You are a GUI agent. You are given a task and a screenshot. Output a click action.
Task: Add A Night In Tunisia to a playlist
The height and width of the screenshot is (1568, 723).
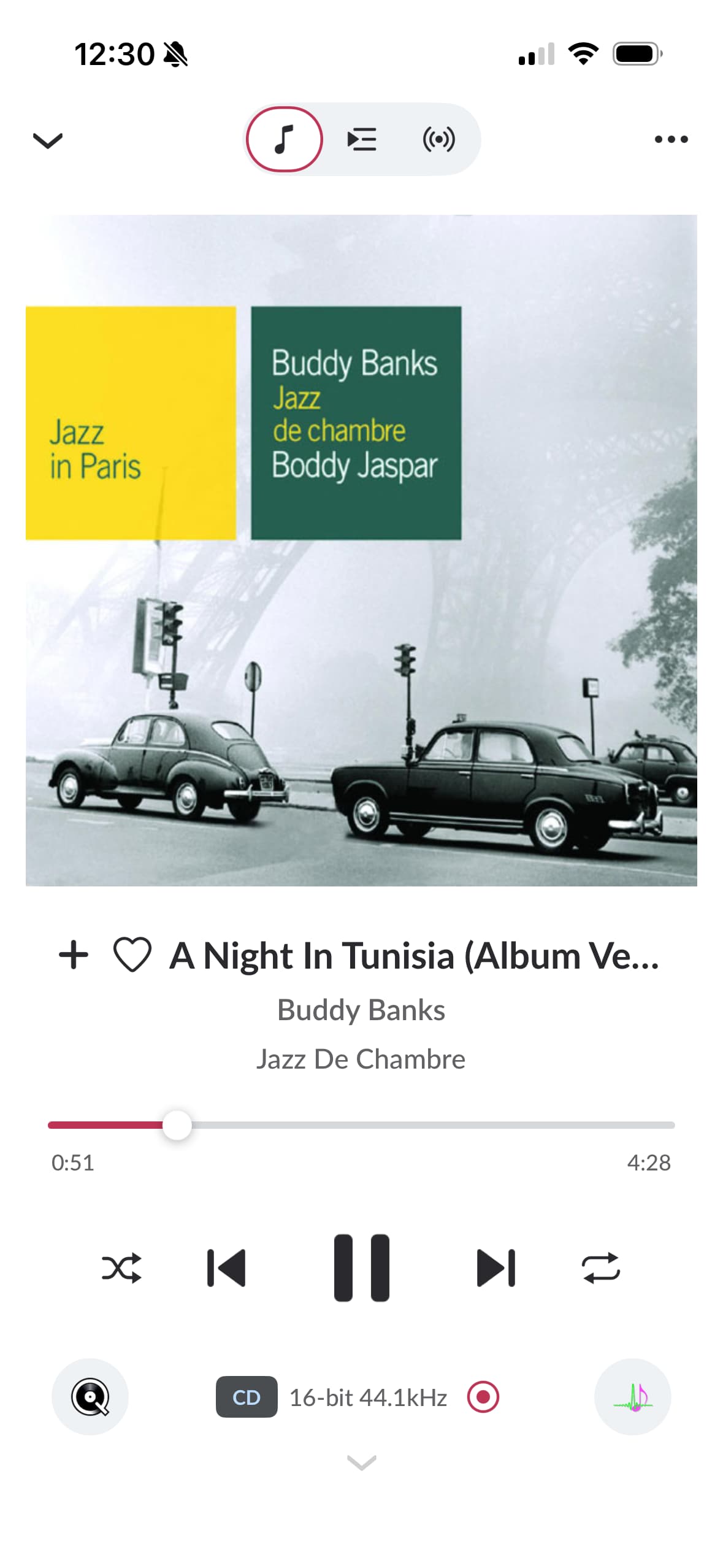[x=74, y=955]
